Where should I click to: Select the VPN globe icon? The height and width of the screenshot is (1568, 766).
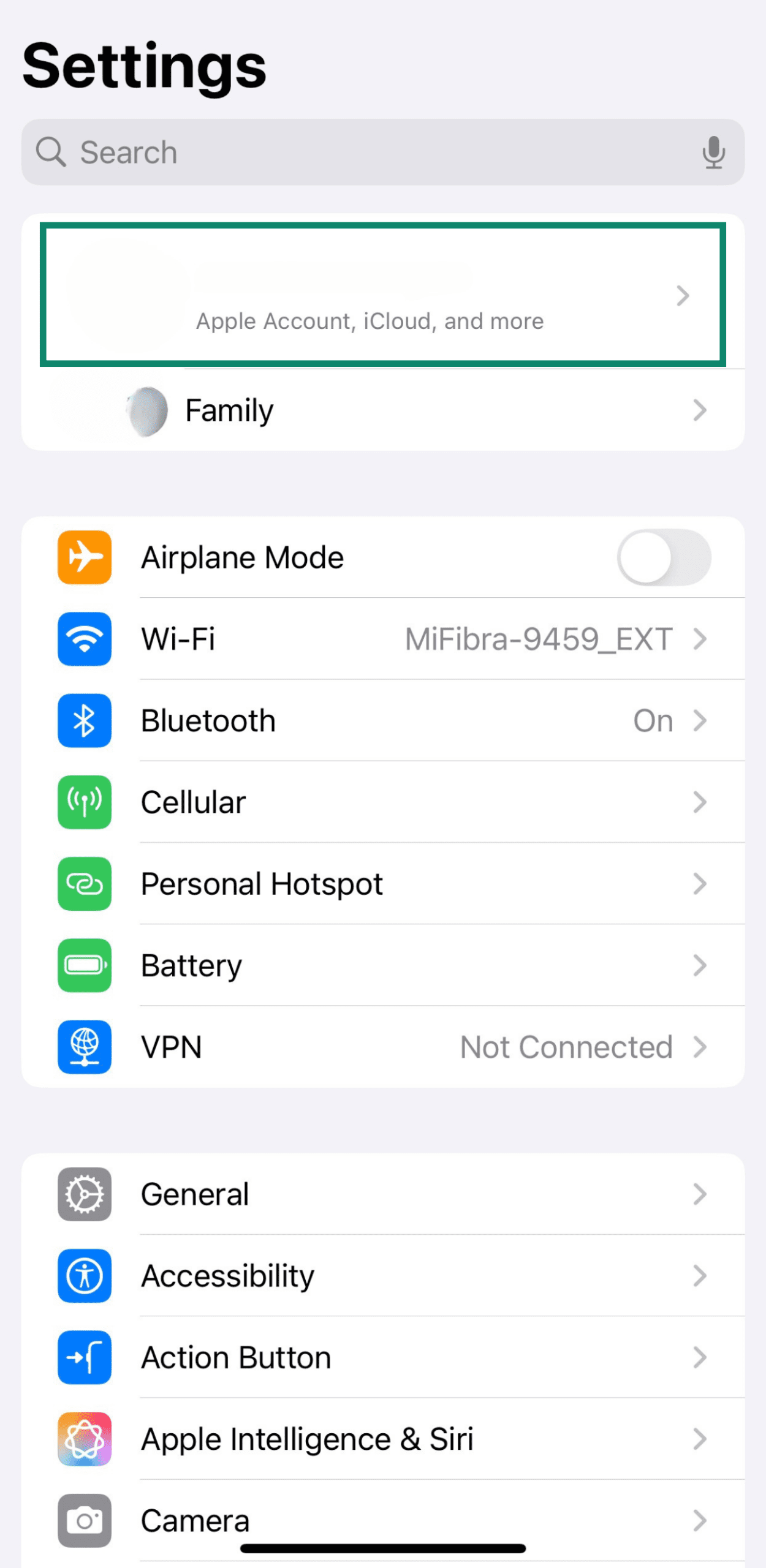[84, 1047]
